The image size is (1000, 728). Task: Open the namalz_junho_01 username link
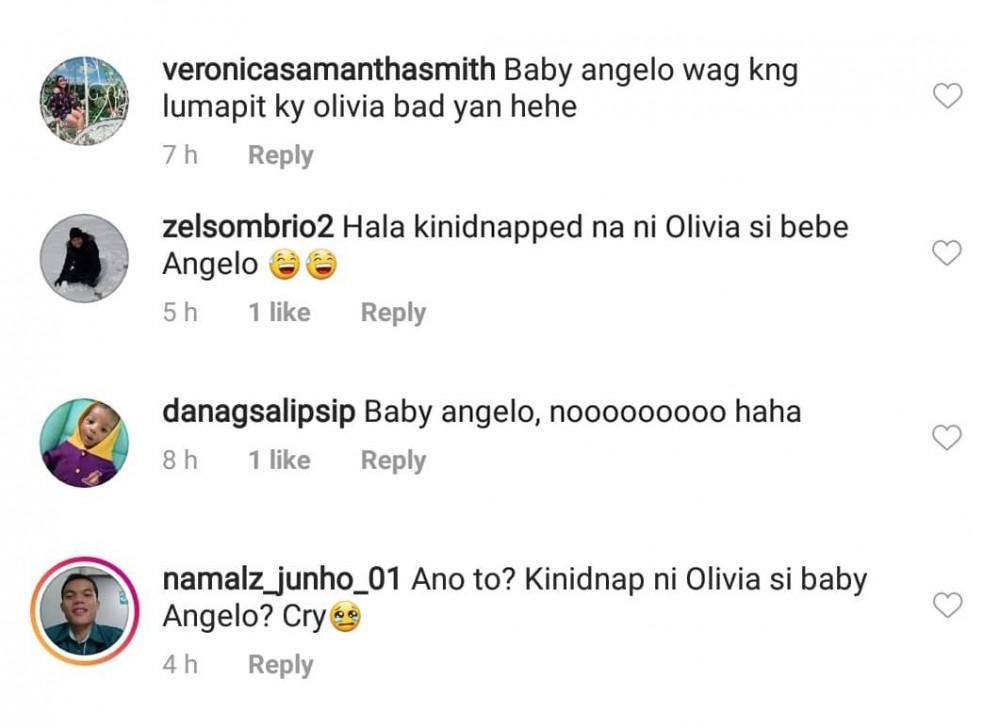point(281,579)
